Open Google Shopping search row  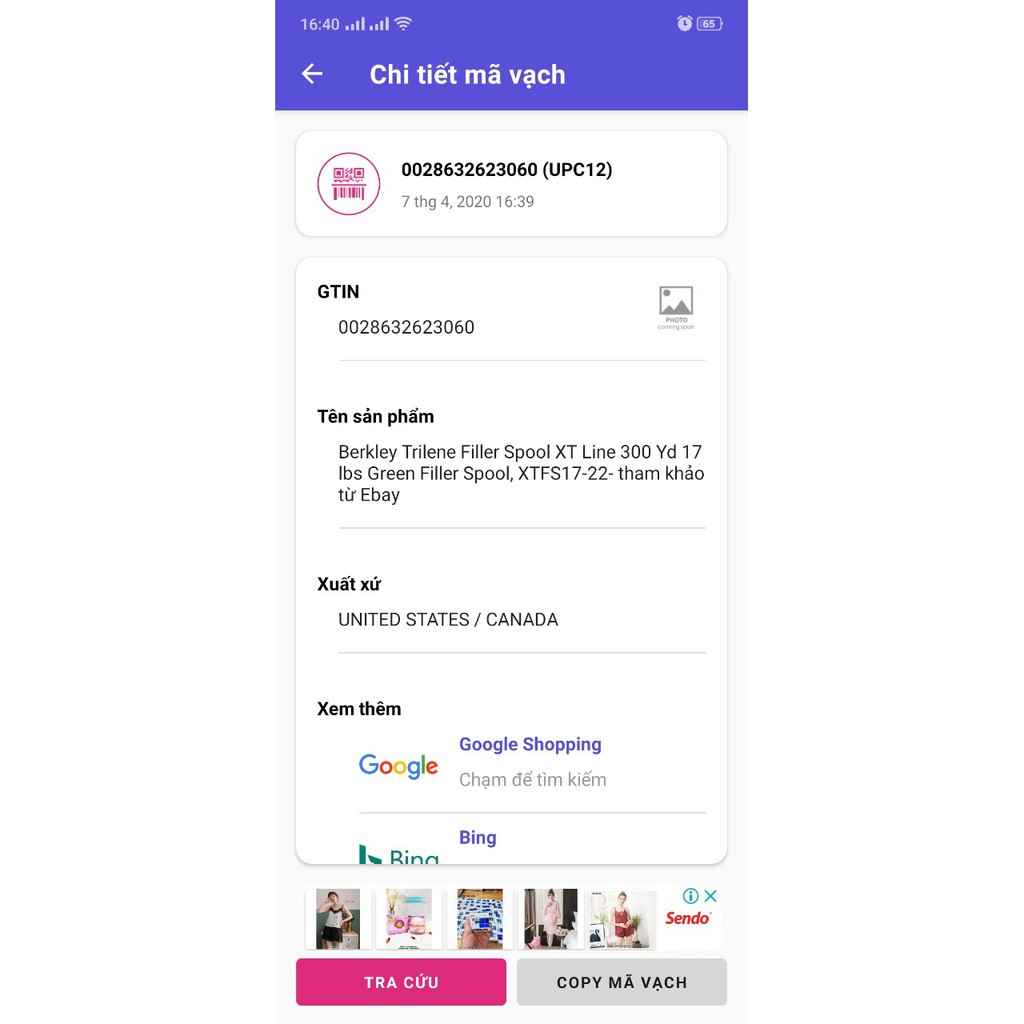530,762
